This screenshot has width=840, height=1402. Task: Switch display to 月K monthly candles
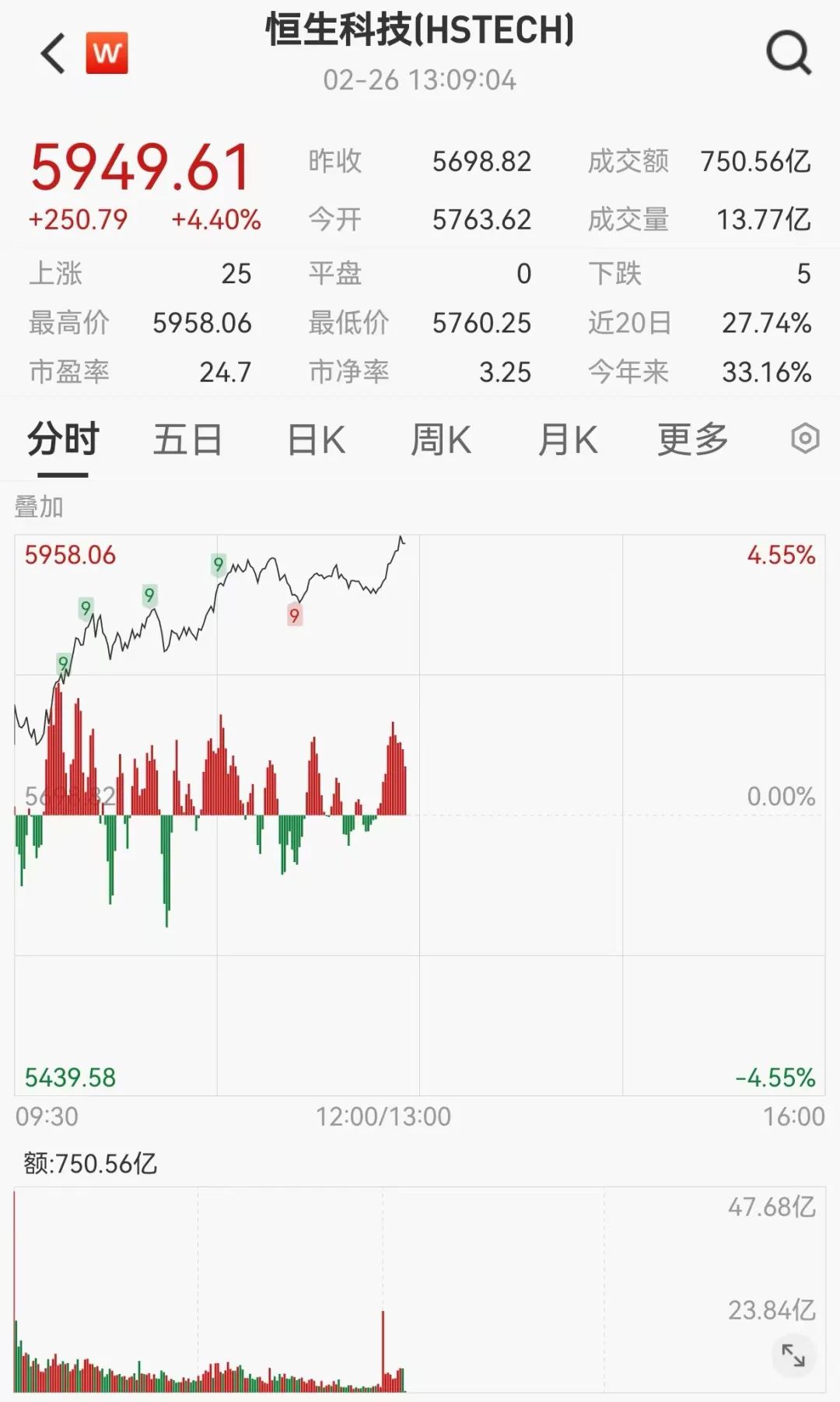tap(567, 439)
